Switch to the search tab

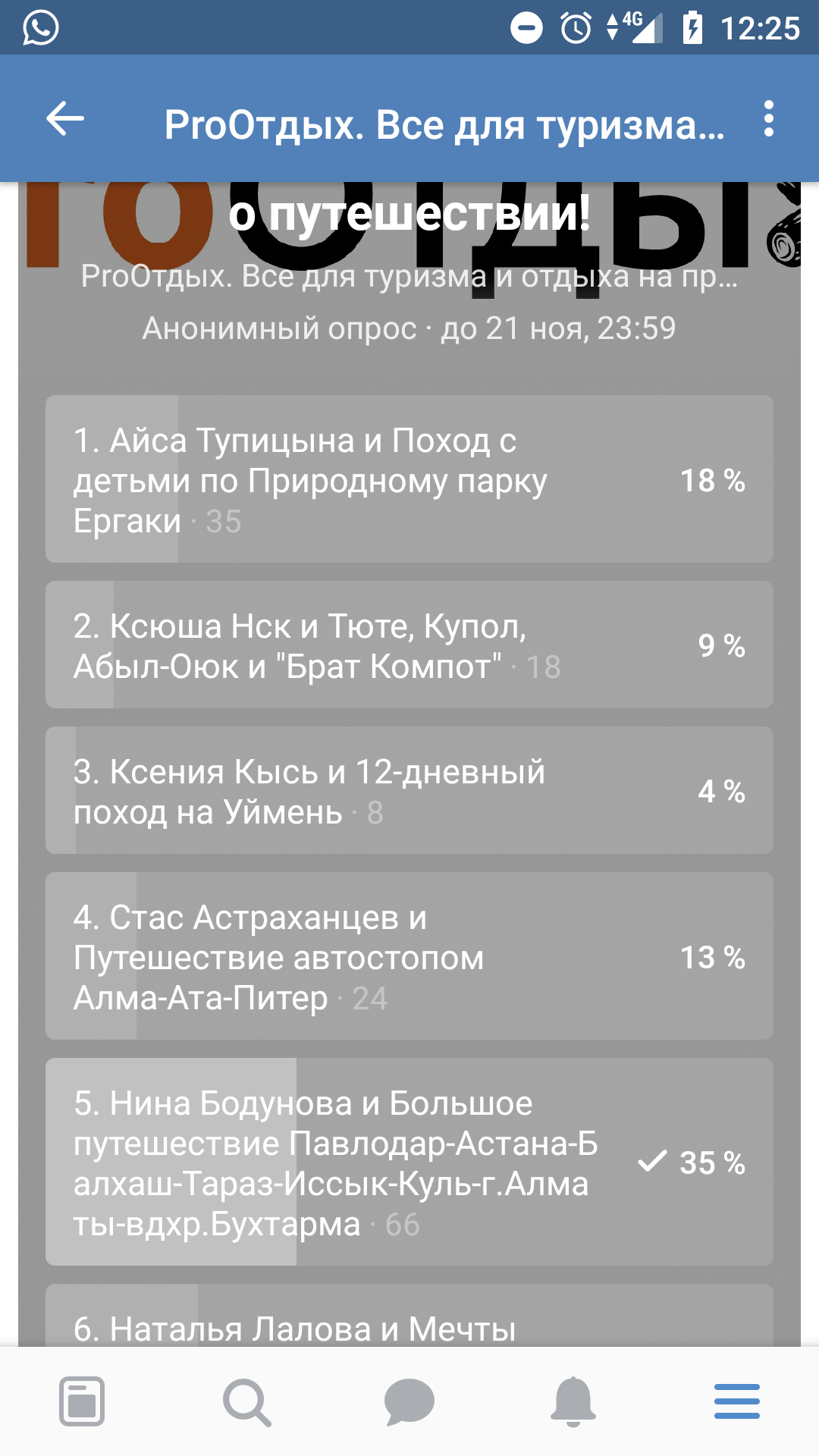(246, 1401)
